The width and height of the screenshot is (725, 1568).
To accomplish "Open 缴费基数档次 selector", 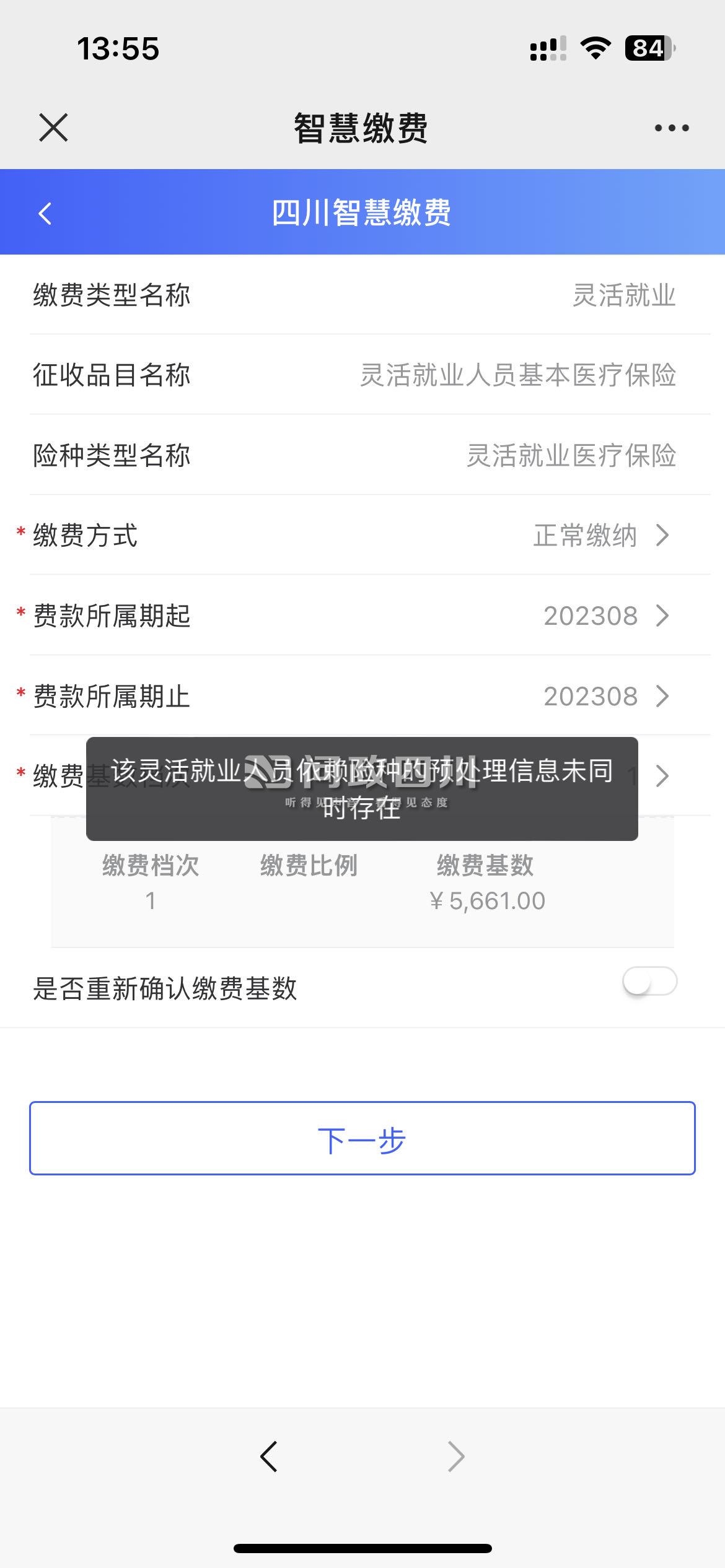I will pos(662,776).
